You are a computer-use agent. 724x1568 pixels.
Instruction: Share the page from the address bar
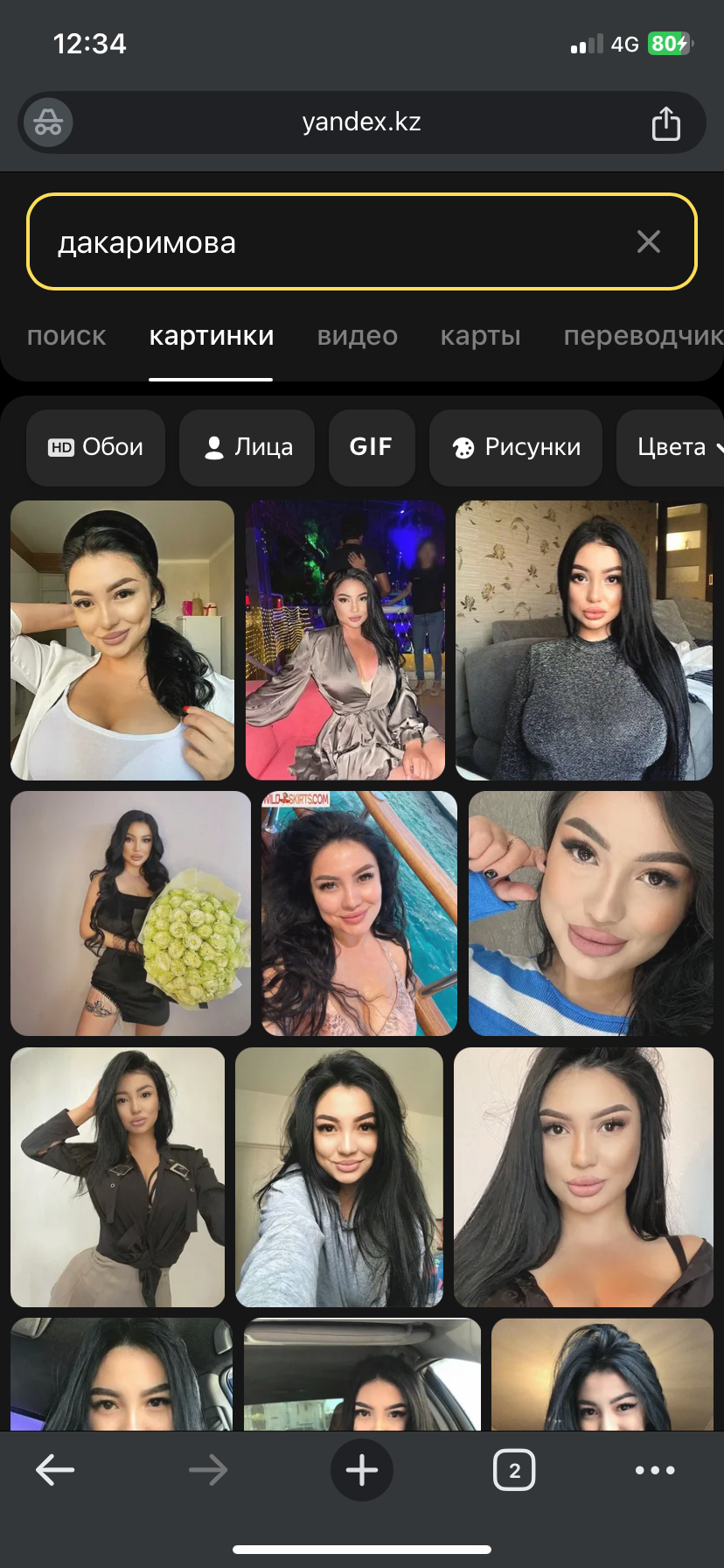click(x=666, y=123)
